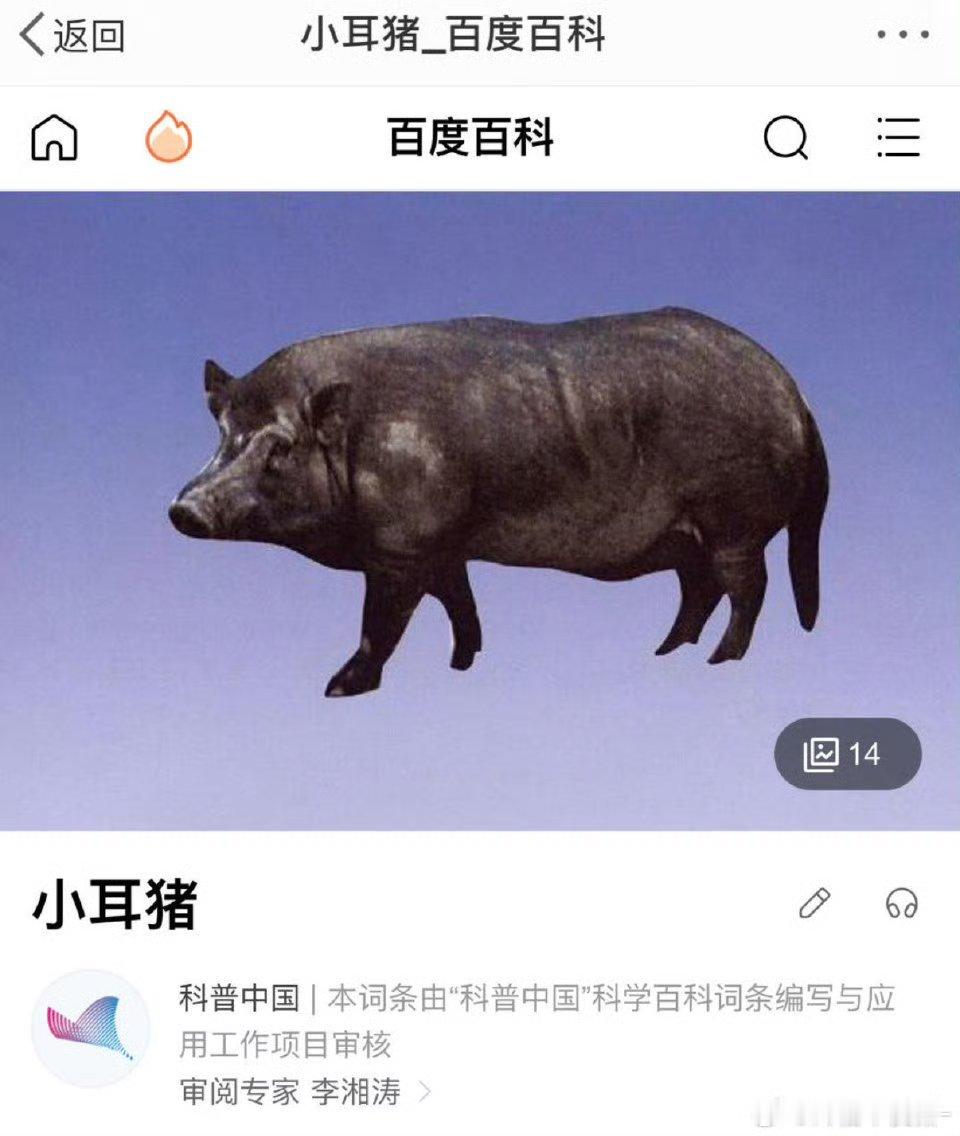This screenshot has height=1136, width=960.
Task: Tap the home icon in the header
Action: pos(56,138)
